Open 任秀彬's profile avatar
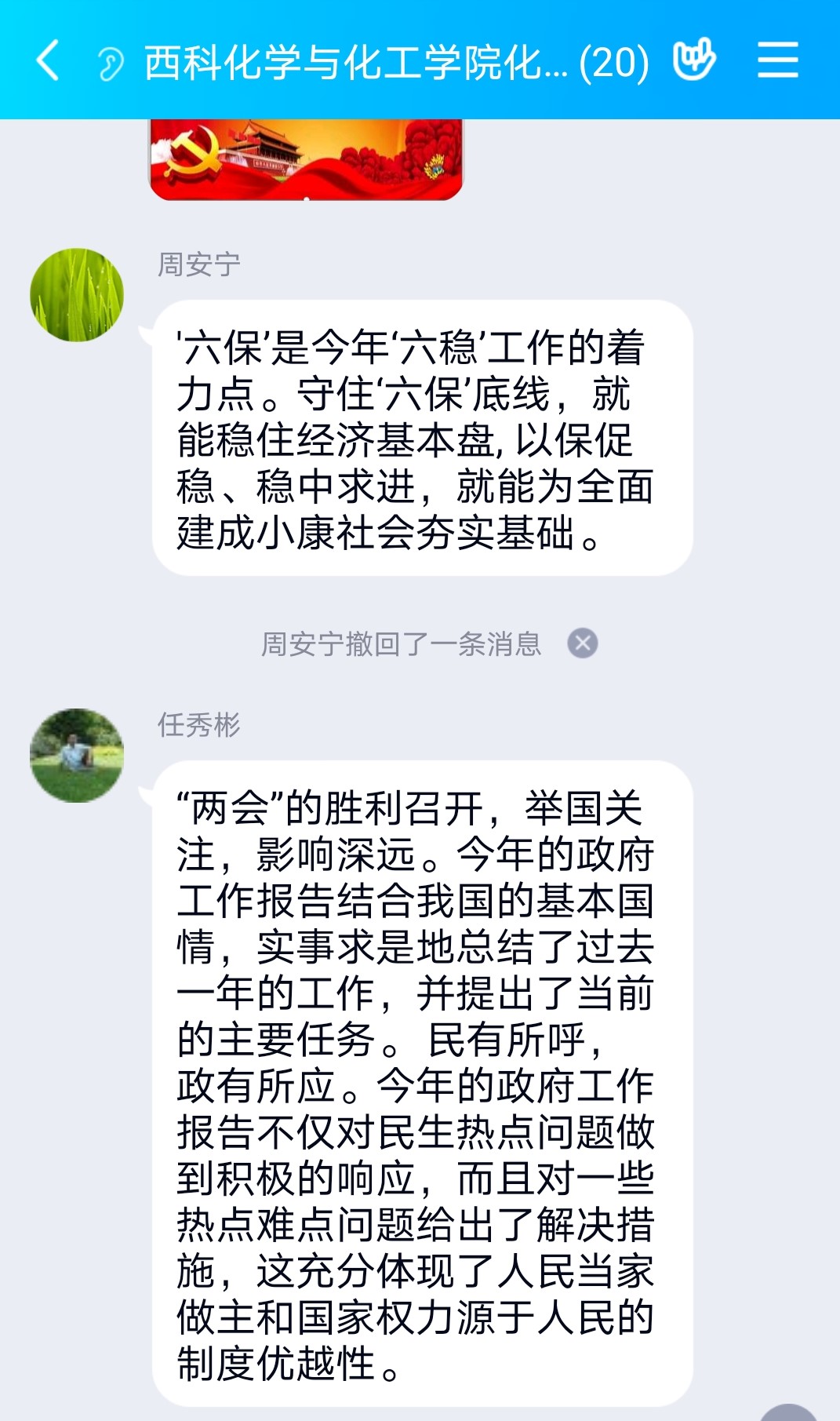Viewport: 840px width, 1421px height. [77, 755]
